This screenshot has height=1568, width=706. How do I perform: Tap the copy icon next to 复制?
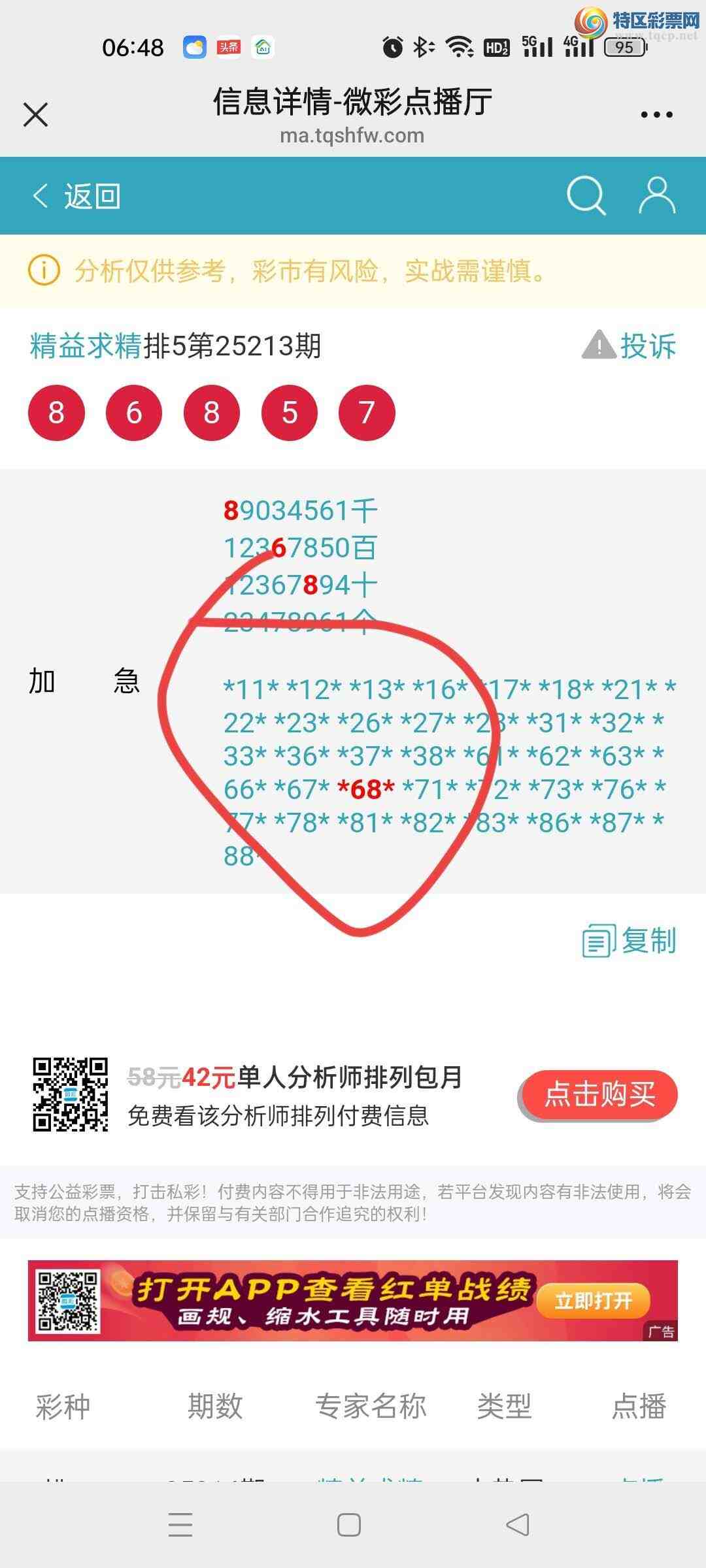pyautogui.click(x=597, y=941)
